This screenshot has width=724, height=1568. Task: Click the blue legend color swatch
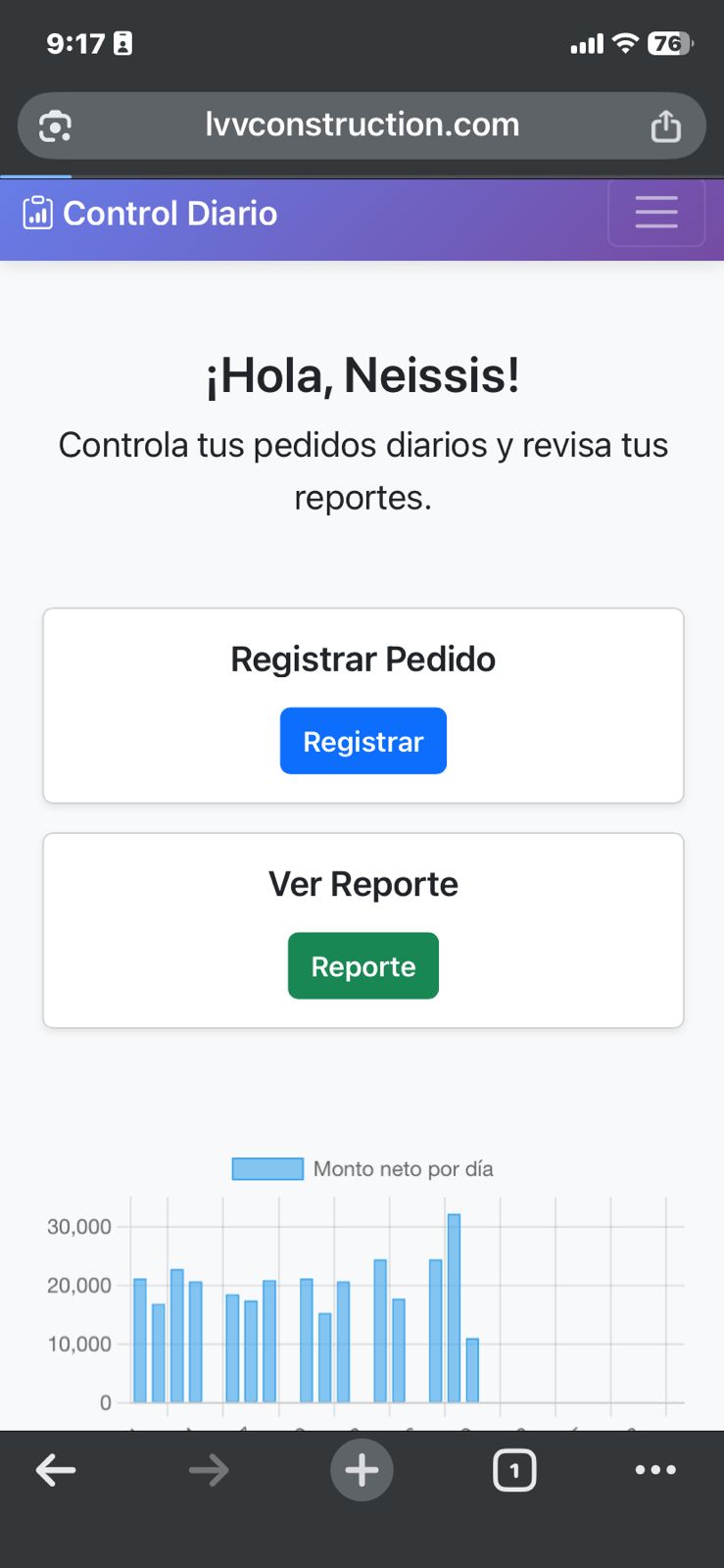[267, 1168]
